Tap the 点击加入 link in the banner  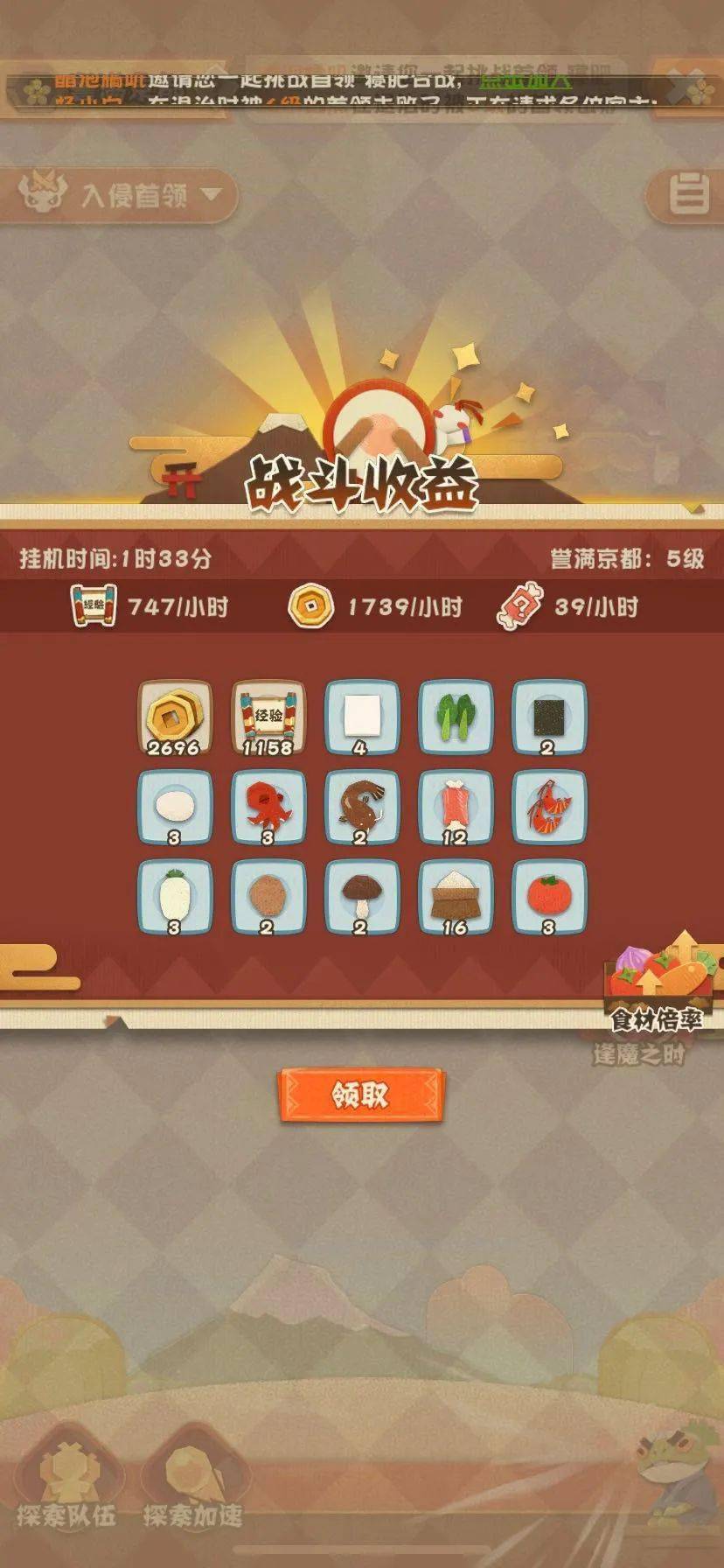[x=525, y=80]
